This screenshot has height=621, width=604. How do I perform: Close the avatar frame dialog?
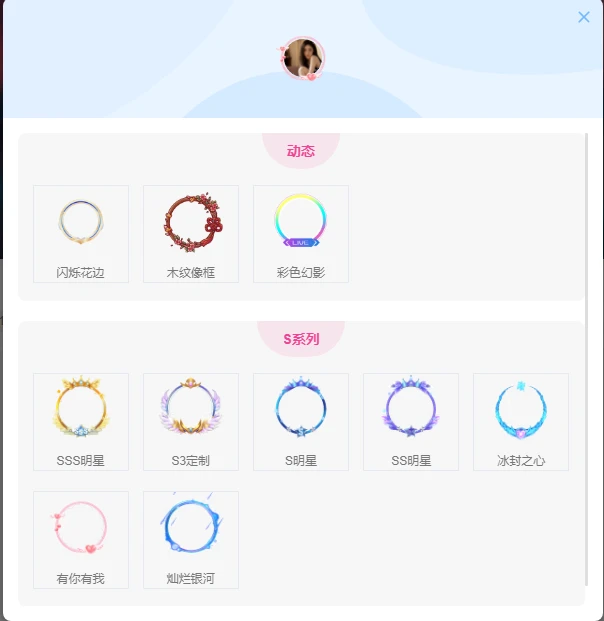tap(584, 17)
